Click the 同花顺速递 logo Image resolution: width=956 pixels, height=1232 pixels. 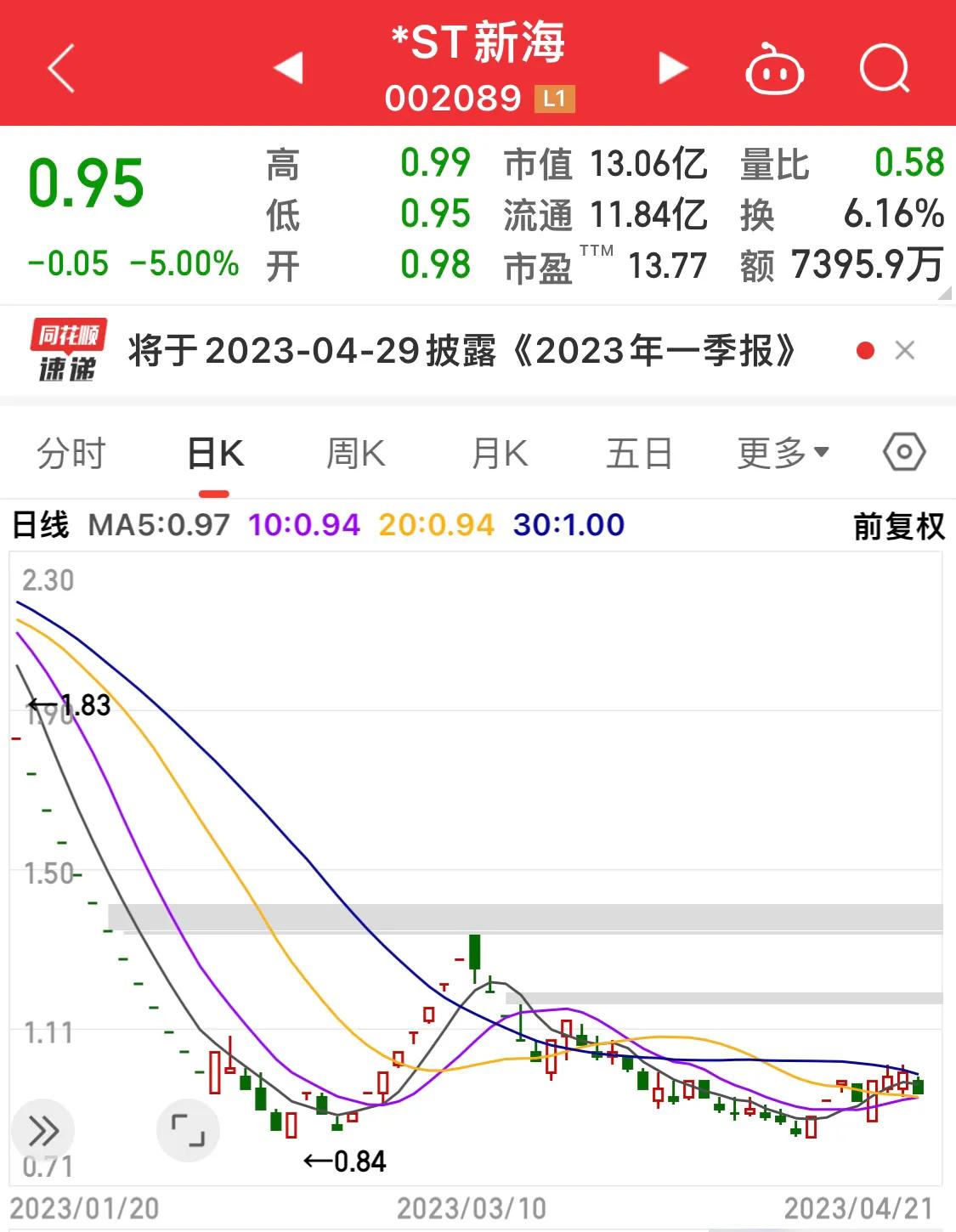coord(68,349)
